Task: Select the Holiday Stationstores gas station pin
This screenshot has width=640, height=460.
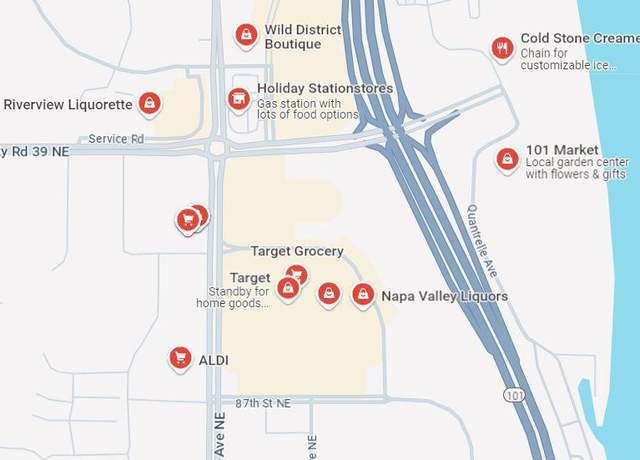Action: click(238, 98)
